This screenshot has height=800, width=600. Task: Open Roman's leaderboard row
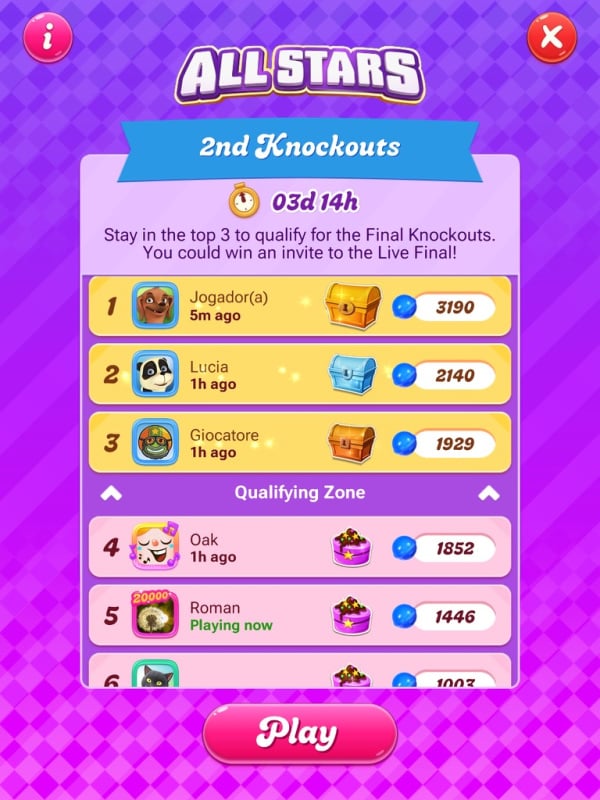230,615
